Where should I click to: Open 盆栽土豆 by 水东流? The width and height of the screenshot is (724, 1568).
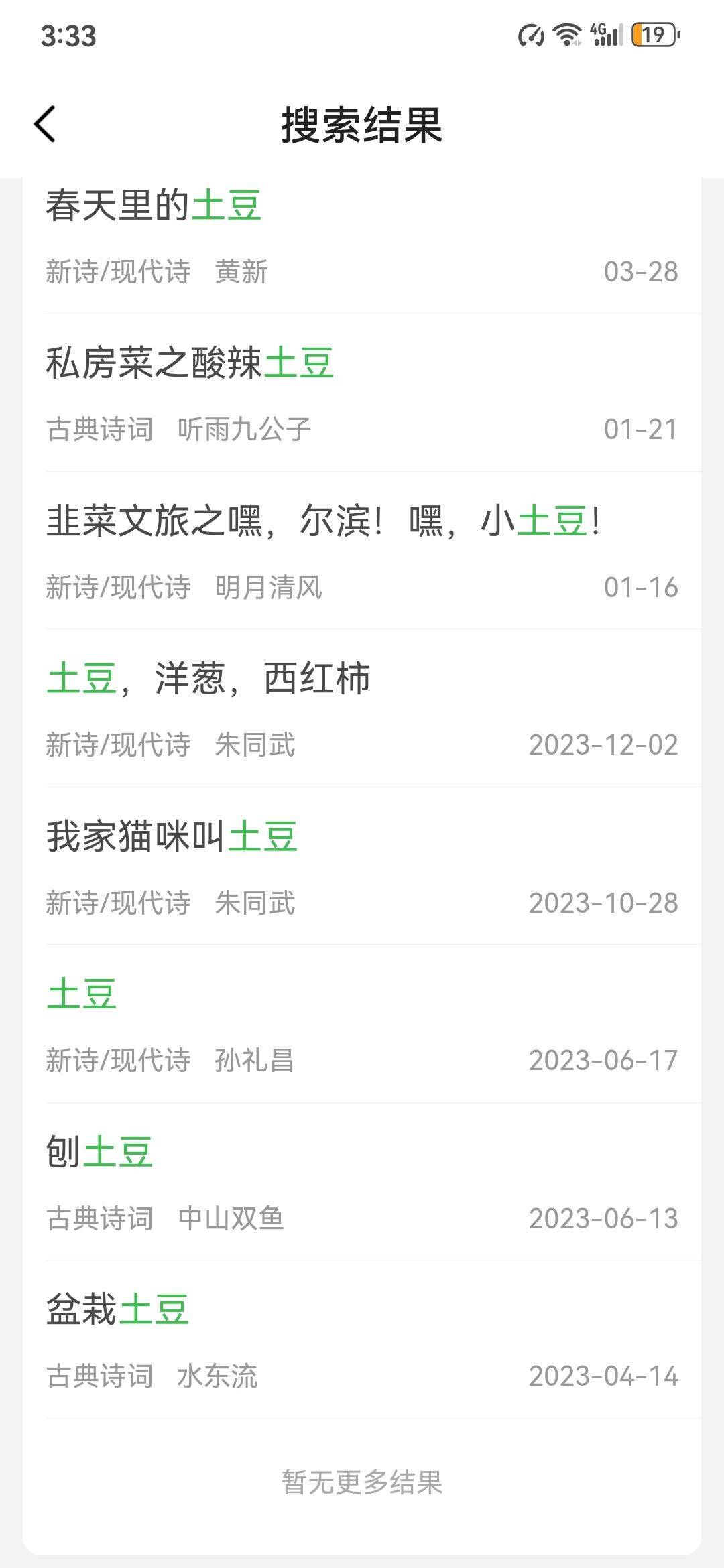tap(362, 1340)
